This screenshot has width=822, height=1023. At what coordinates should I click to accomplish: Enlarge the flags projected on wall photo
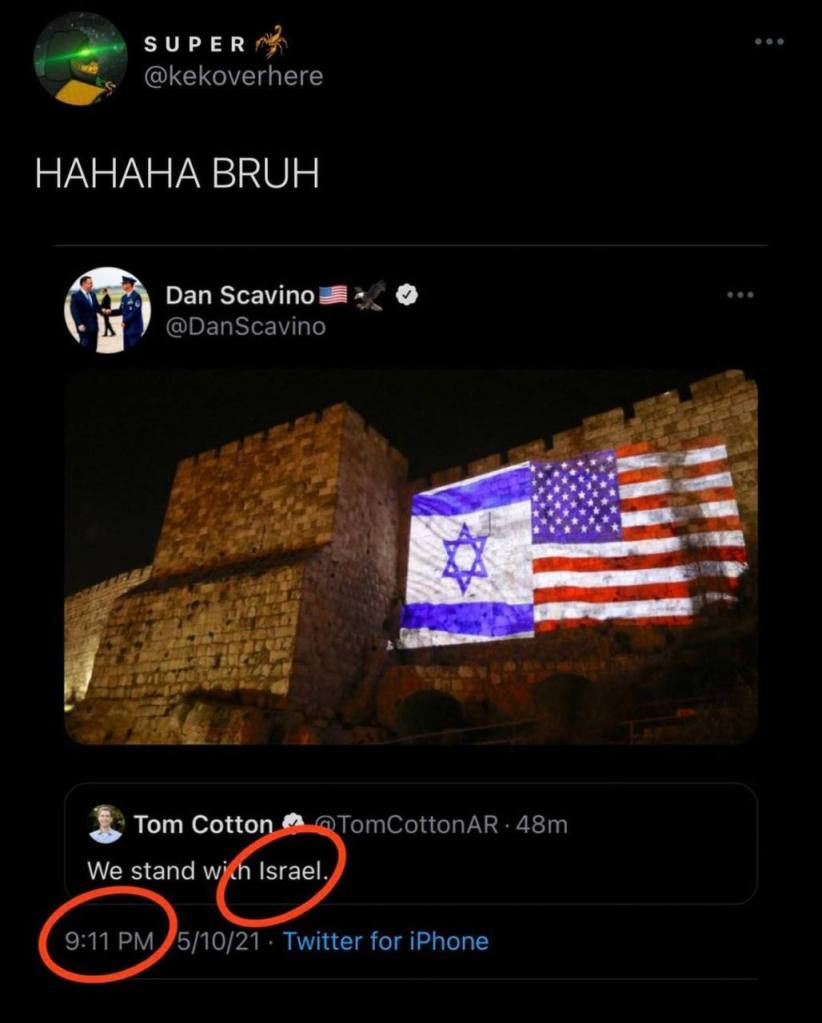tap(410, 557)
